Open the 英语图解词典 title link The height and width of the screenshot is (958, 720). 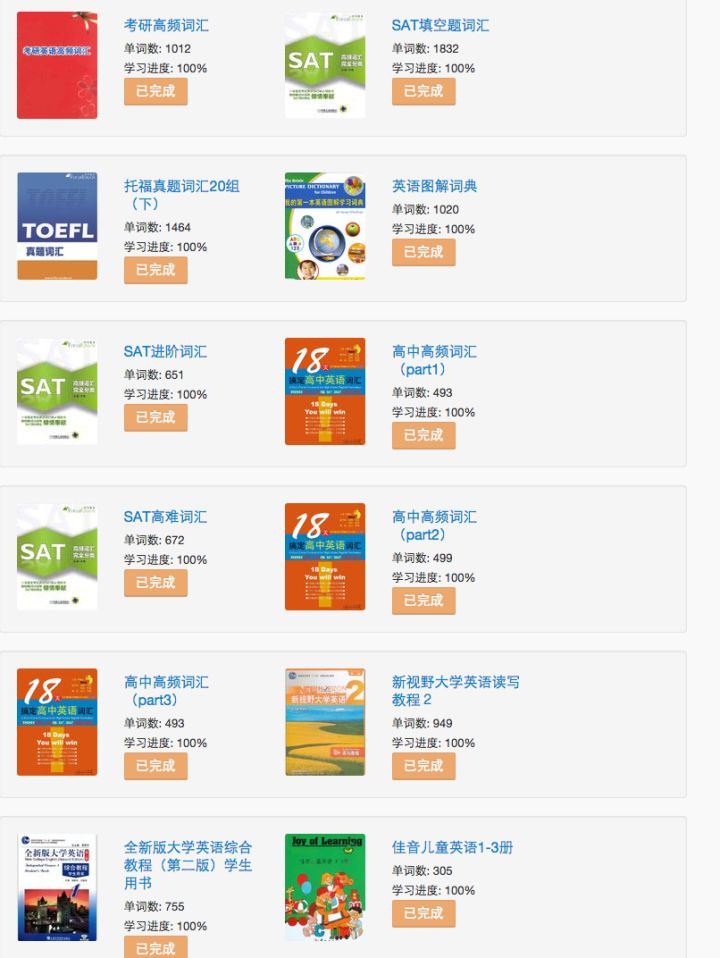click(x=434, y=186)
